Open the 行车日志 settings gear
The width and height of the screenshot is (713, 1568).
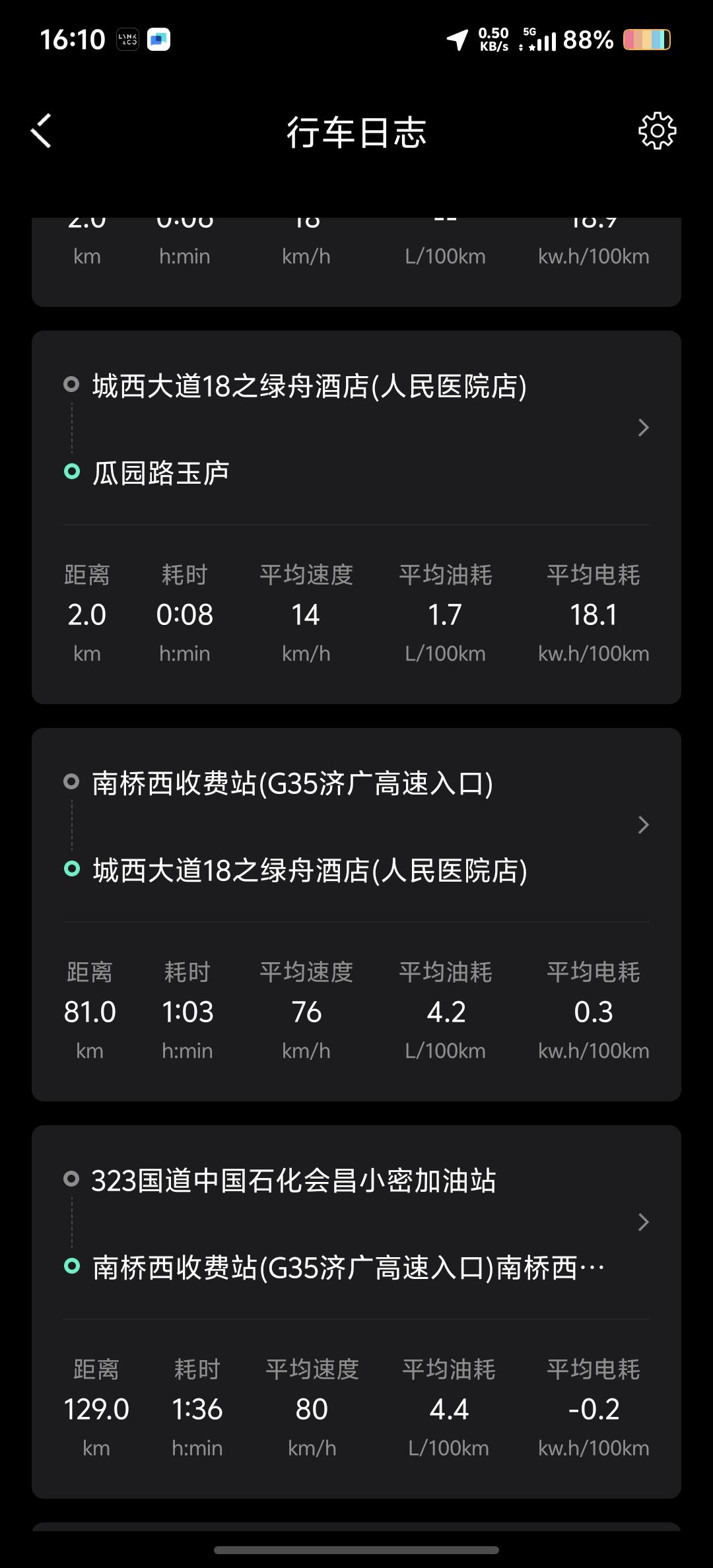[657, 131]
